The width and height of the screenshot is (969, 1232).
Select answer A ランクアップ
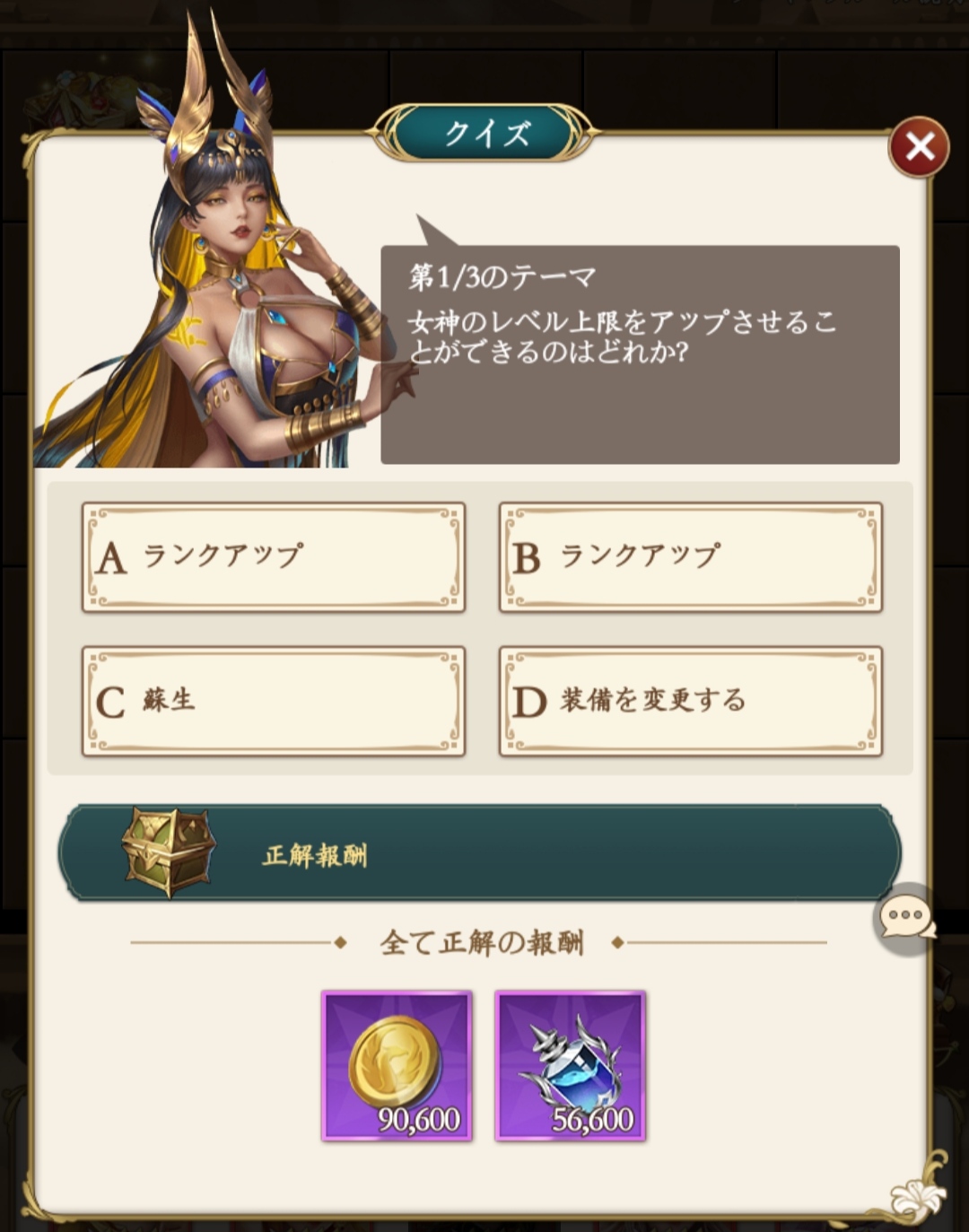(x=274, y=557)
